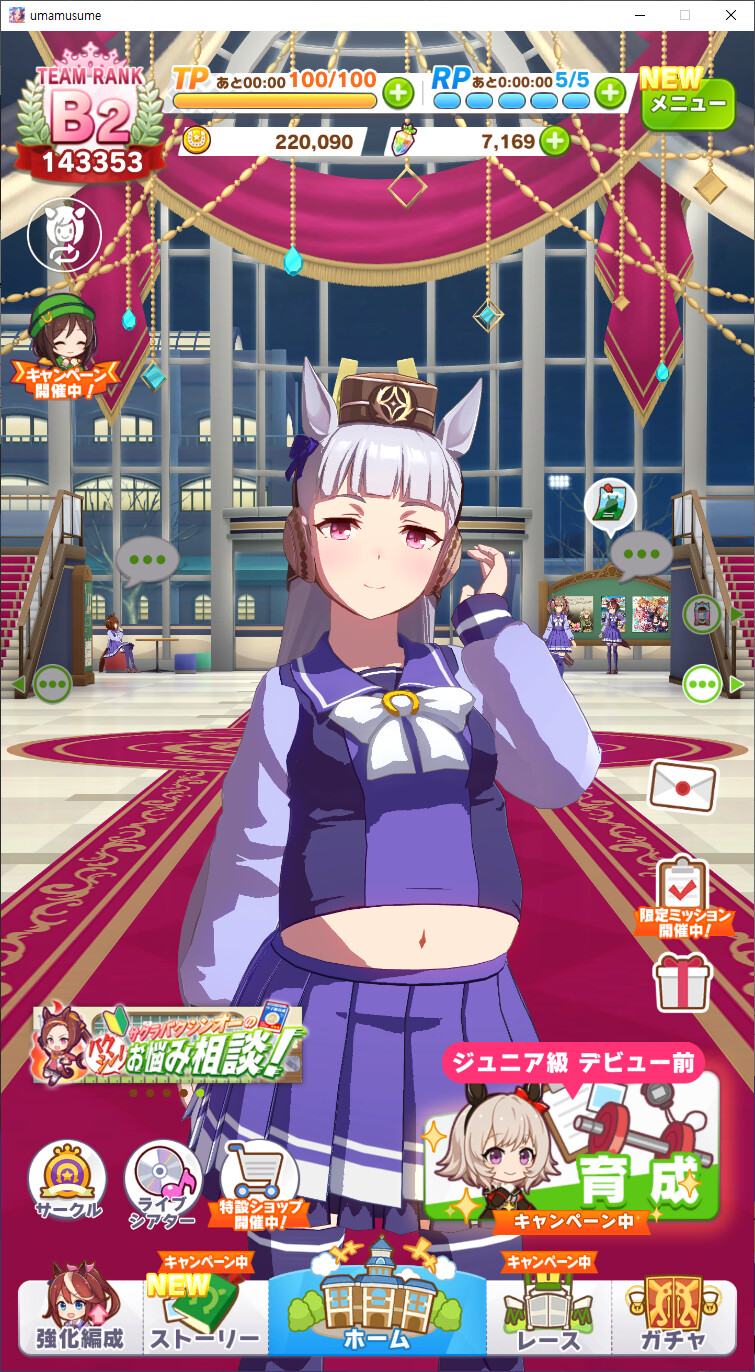Switch home character with the swap icon
This screenshot has height=1372, width=755.
coord(64,236)
